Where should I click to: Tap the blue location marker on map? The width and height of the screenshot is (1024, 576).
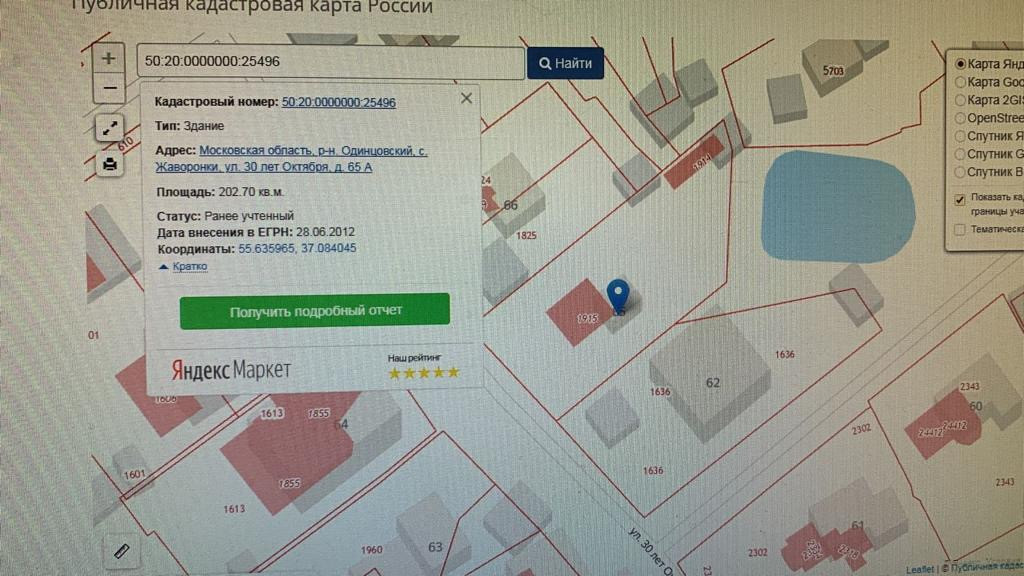[619, 295]
